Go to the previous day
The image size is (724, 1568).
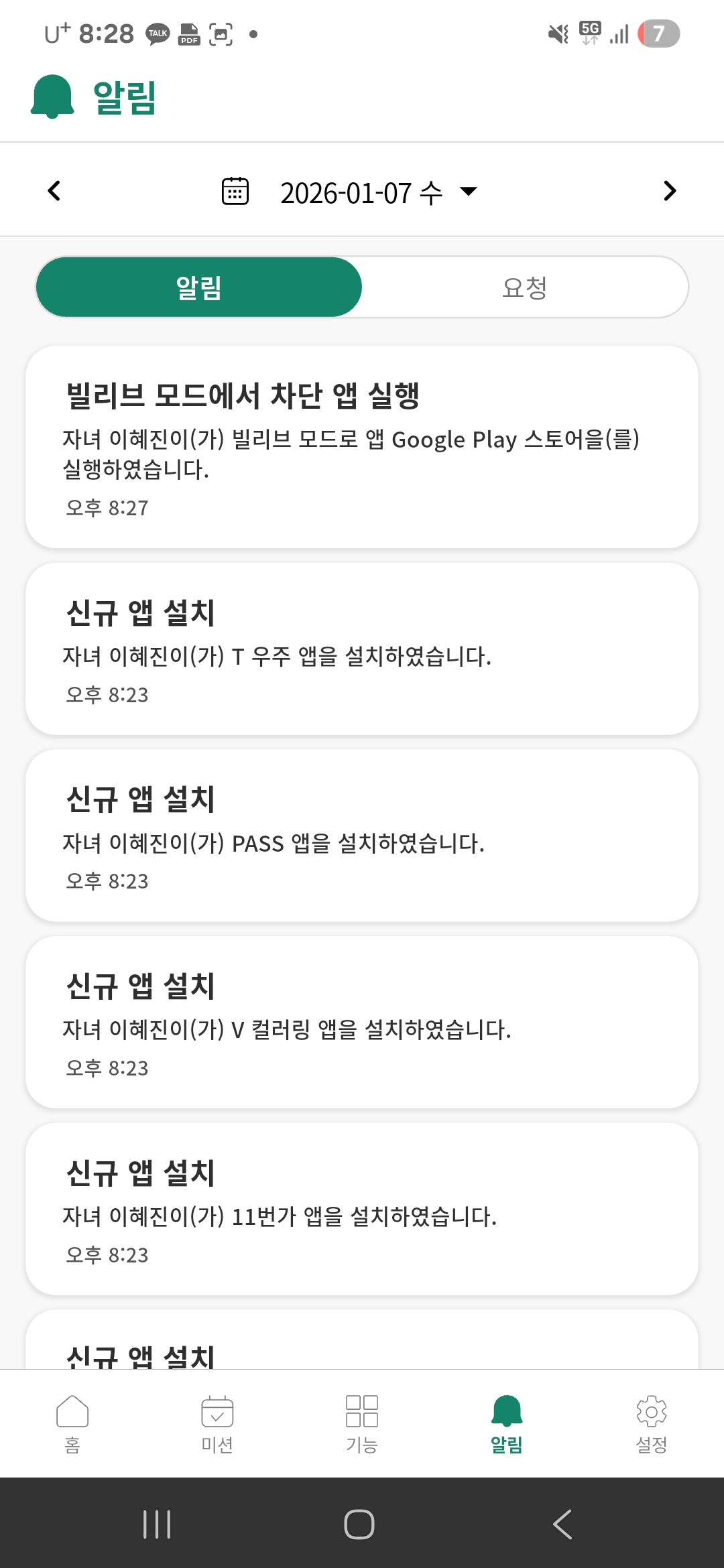[x=54, y=191]
